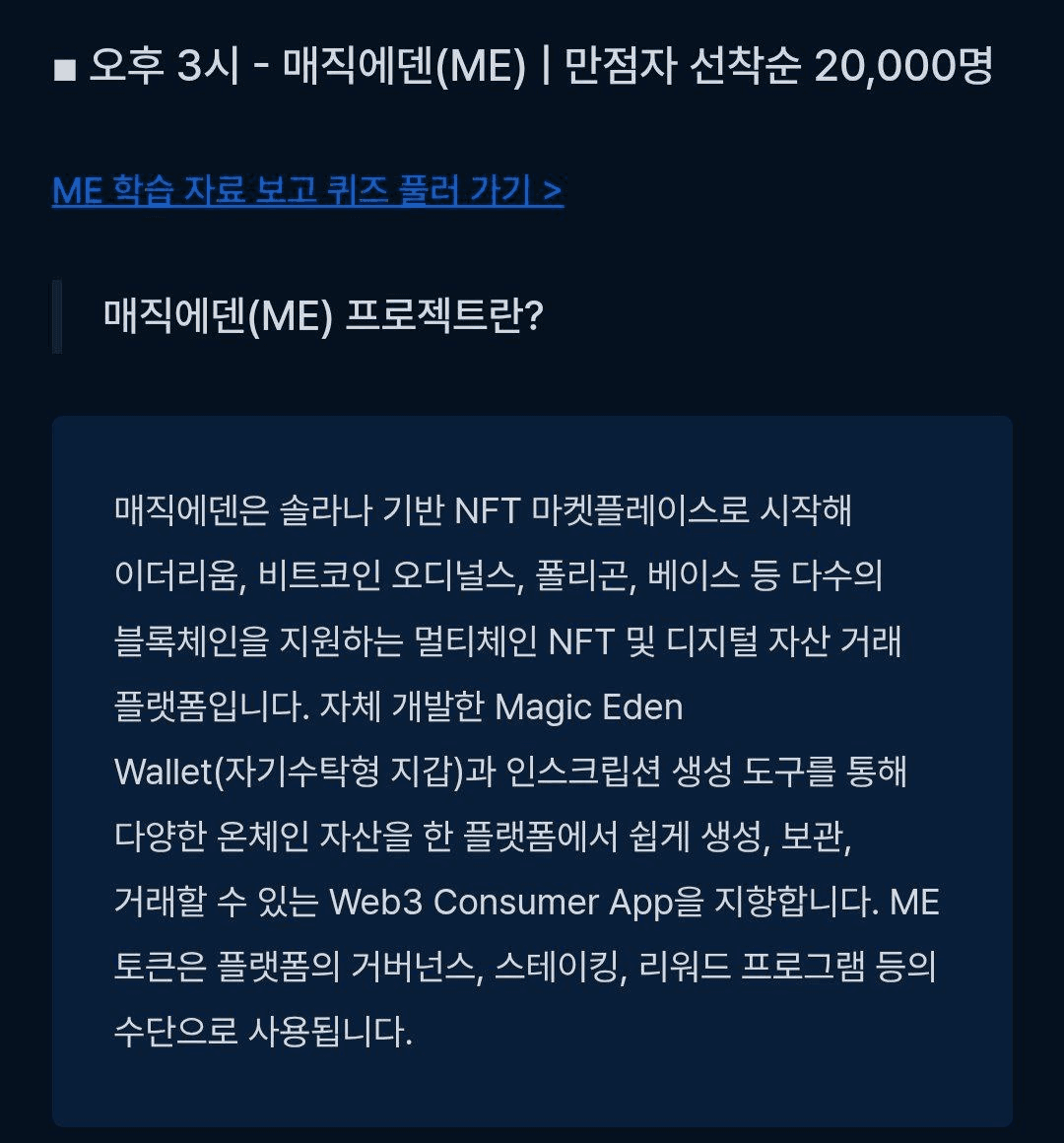Screen dimensions: 1064x1143
Task: Open the 'ME 학습 자료 보고 퀴즈 풀러 가기' link
Action: coord(307,190)
